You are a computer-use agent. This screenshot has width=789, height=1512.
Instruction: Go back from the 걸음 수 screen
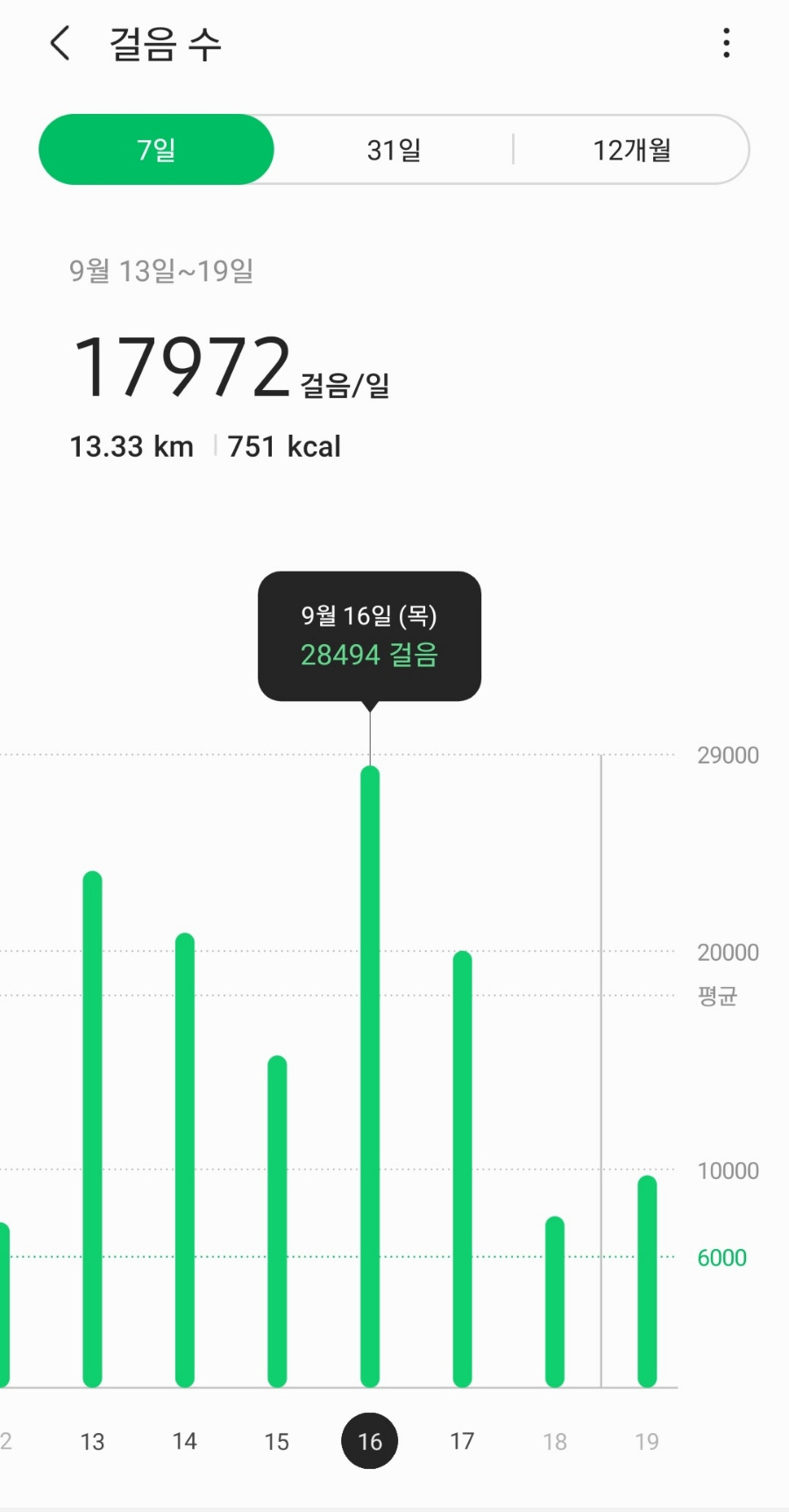60,43
